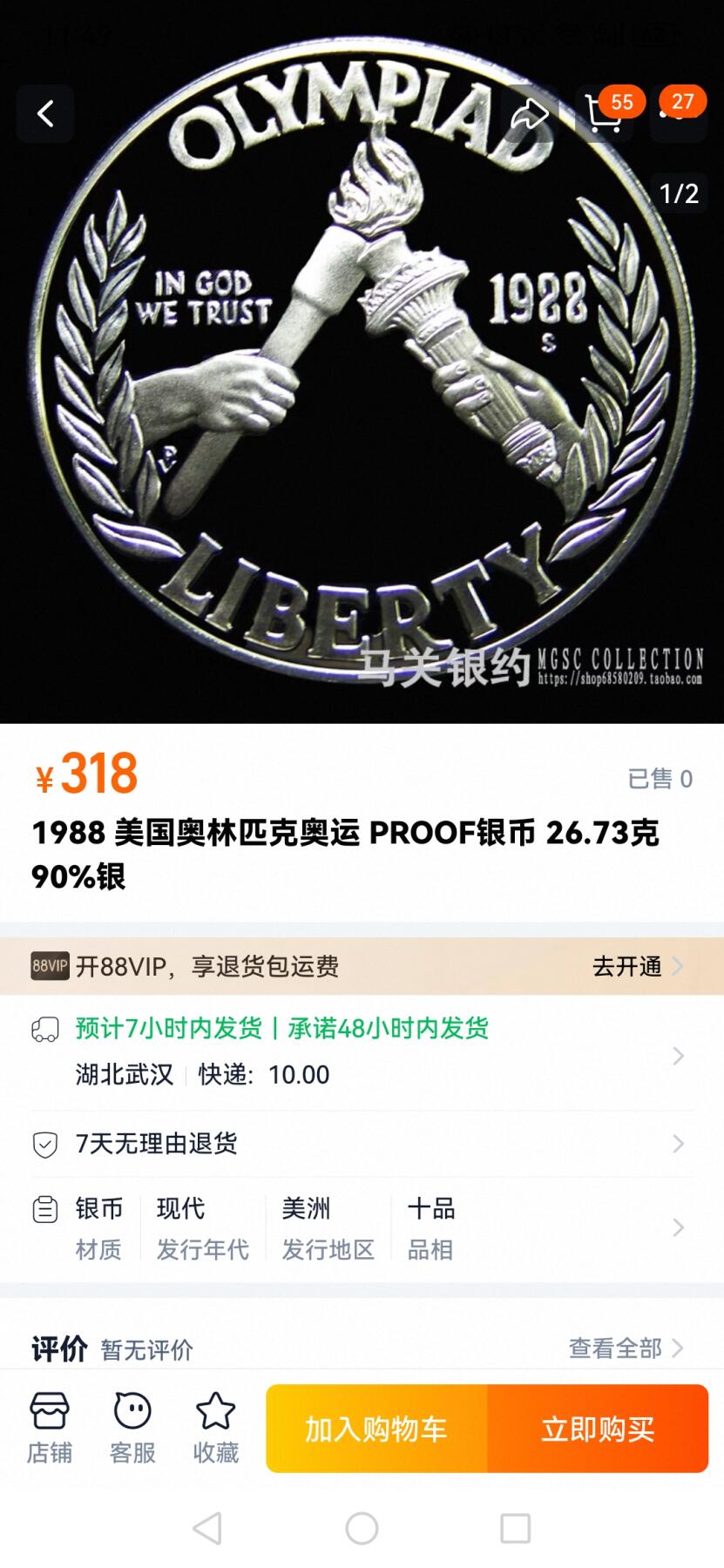The width and height of the screenshot is (724, 1568).
Task: Open the 7天无理由退货 policy row
Action: coord(362,1144)
